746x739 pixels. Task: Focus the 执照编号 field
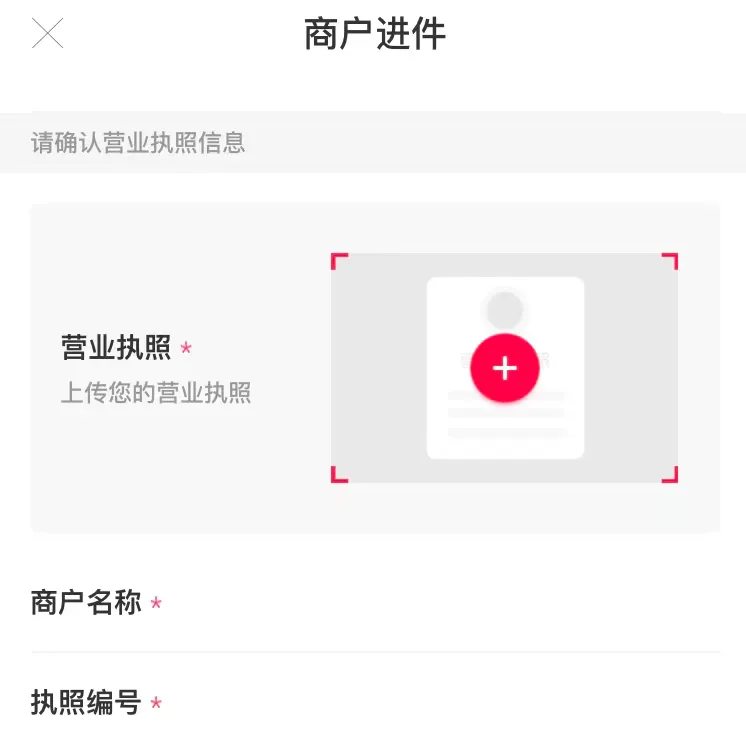click(440, 703)
